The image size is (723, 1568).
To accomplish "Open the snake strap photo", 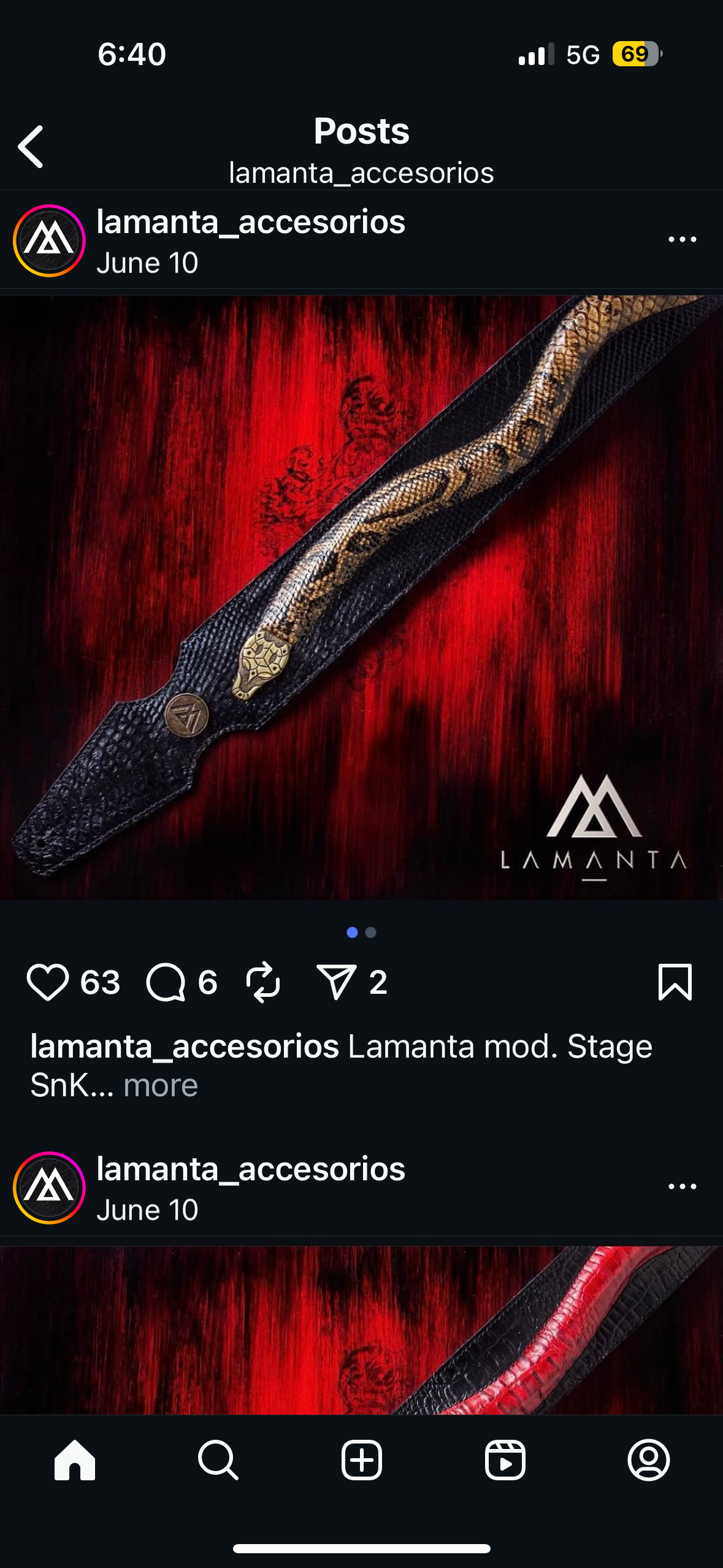I will coord(361,598).
